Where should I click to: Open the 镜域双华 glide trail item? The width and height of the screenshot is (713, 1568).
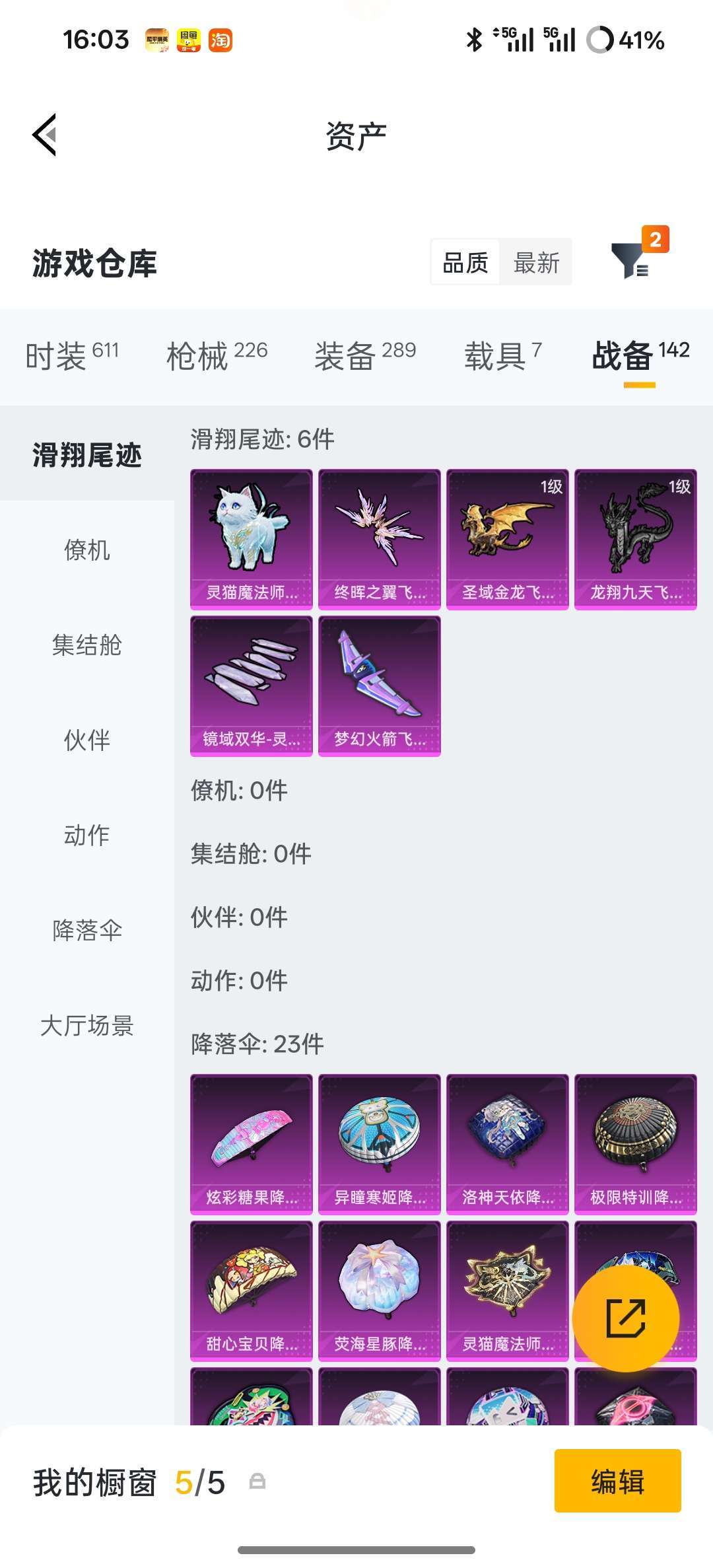pyautogui.click(x=251, y=686)
